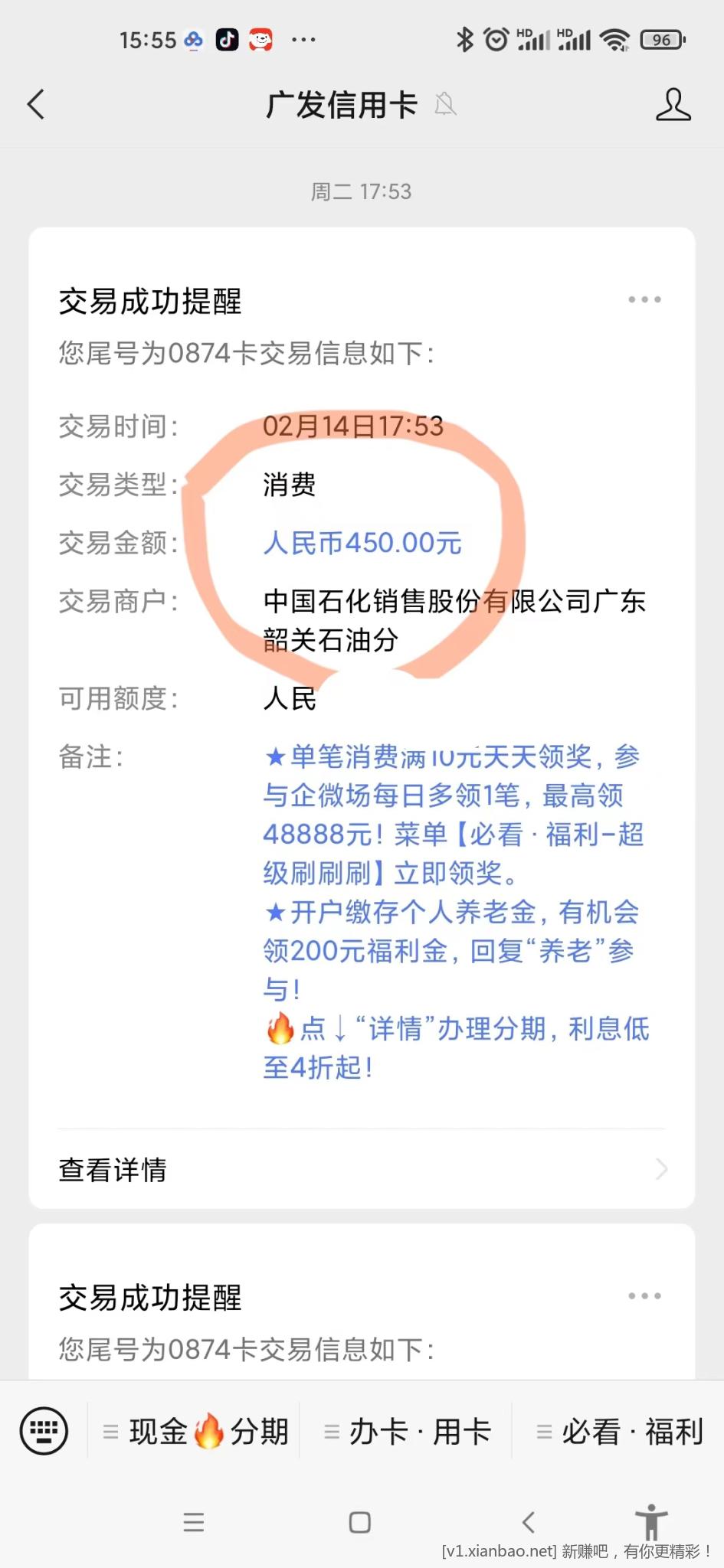The height and width of the screenshot is (1568, 724).
Task: Open 查看详情 for the 450元 transaction
Action: [x=361, y=1169]
